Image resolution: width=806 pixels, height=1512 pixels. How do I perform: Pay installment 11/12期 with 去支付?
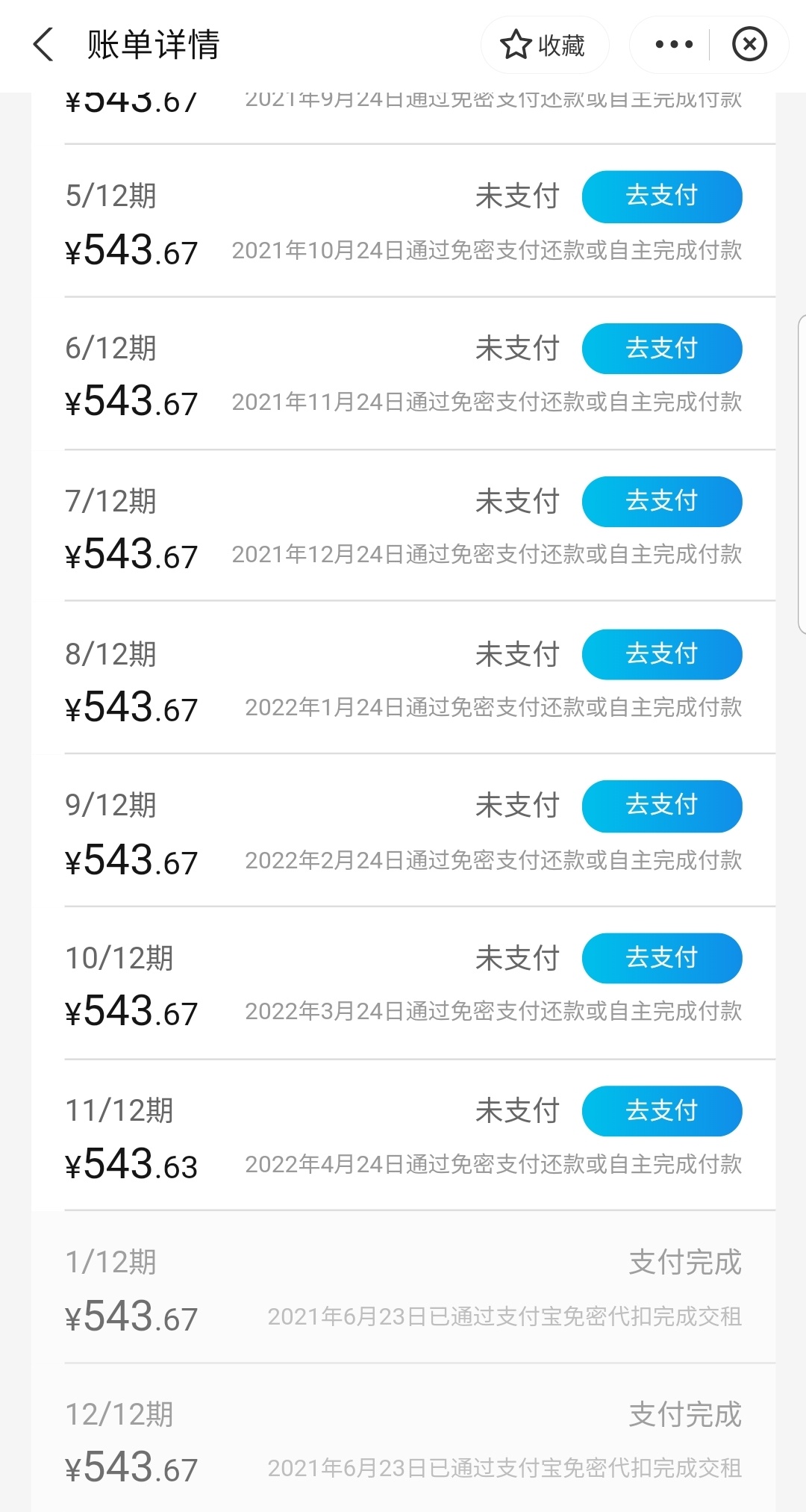click(662, 1111)
